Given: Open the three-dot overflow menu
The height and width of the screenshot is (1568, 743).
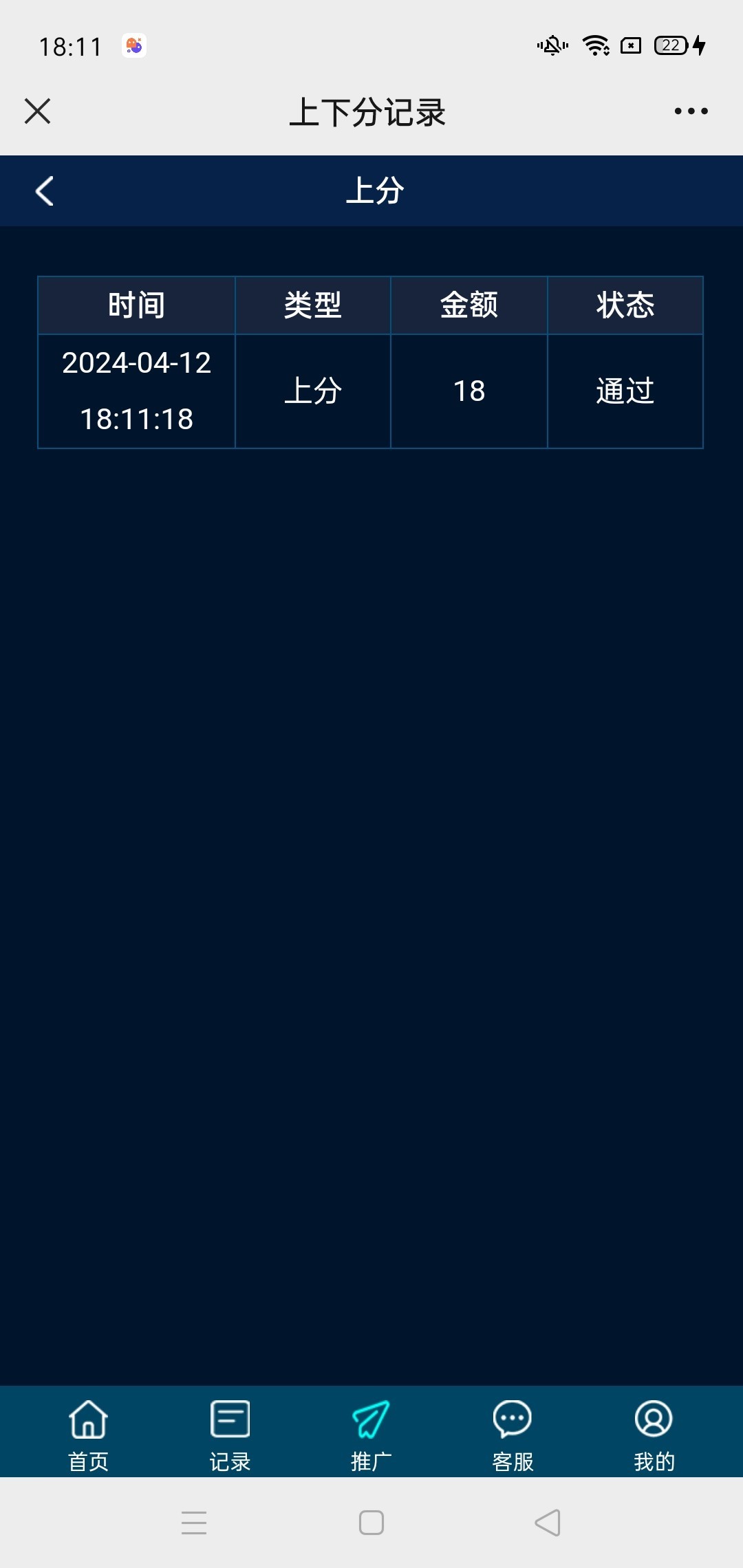Looking at the screenshot, I should coord(691,111).
